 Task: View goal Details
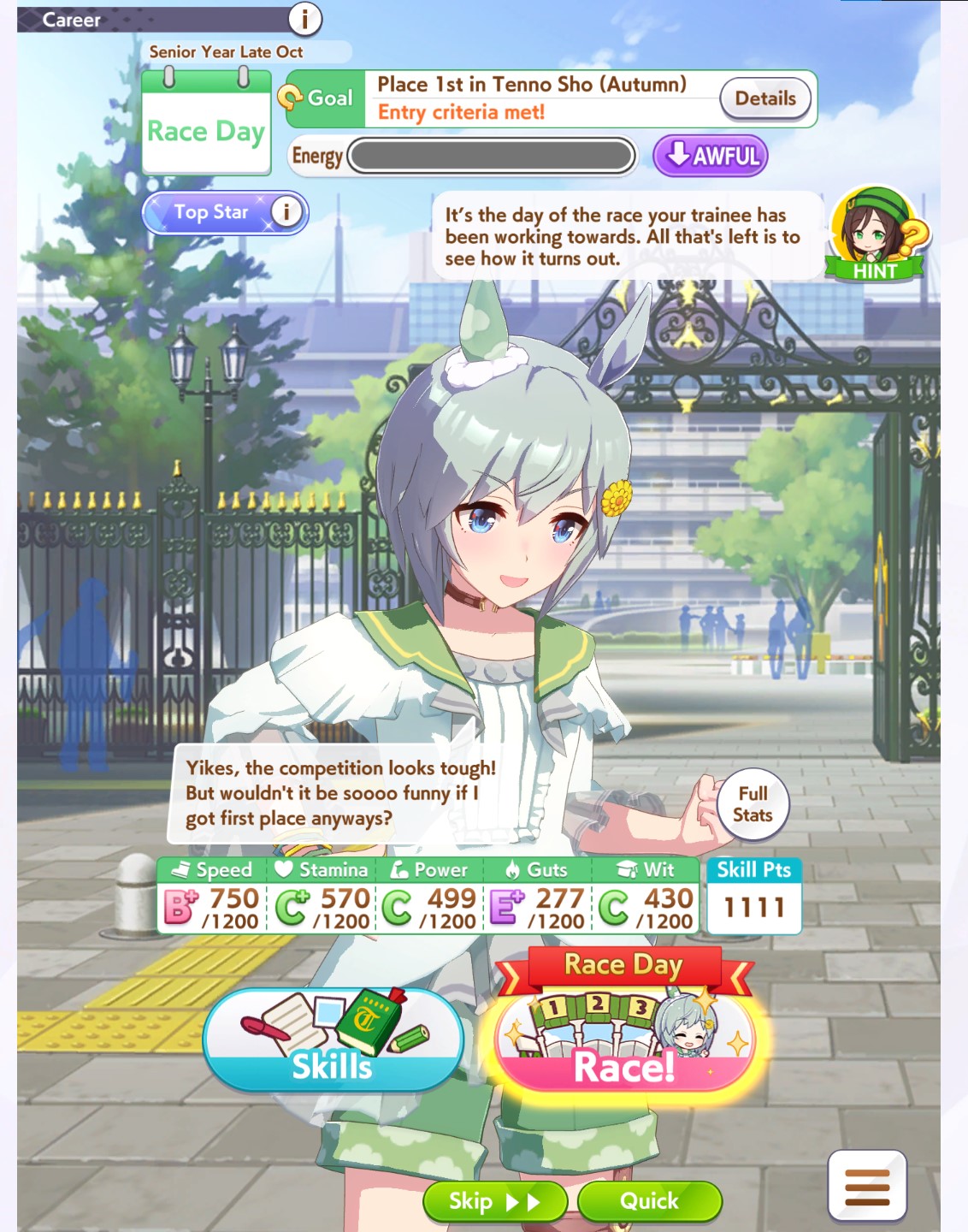pos(764,99)
